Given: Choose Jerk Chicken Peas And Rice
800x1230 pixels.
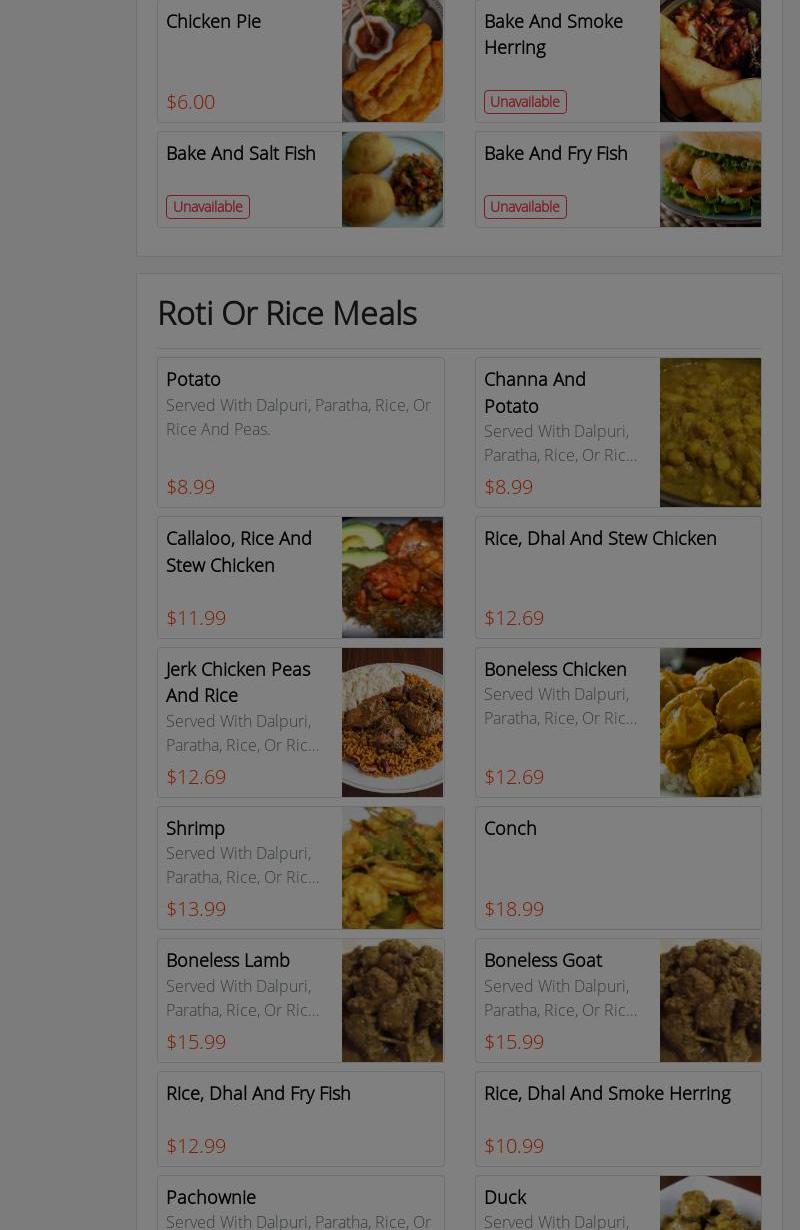Looking at the screenshot, I should click(300, 722).
